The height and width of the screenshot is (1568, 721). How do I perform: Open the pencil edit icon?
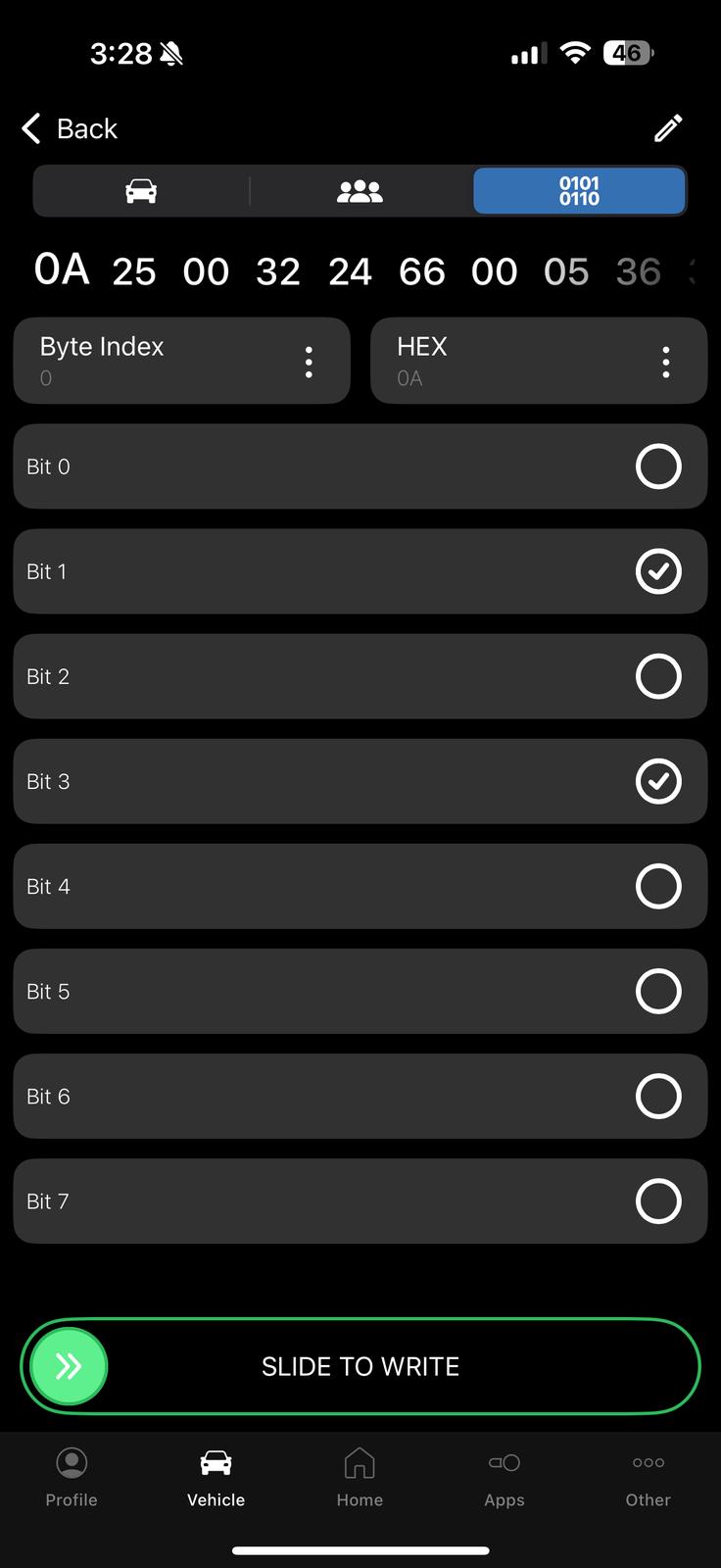tap(668, 127)
